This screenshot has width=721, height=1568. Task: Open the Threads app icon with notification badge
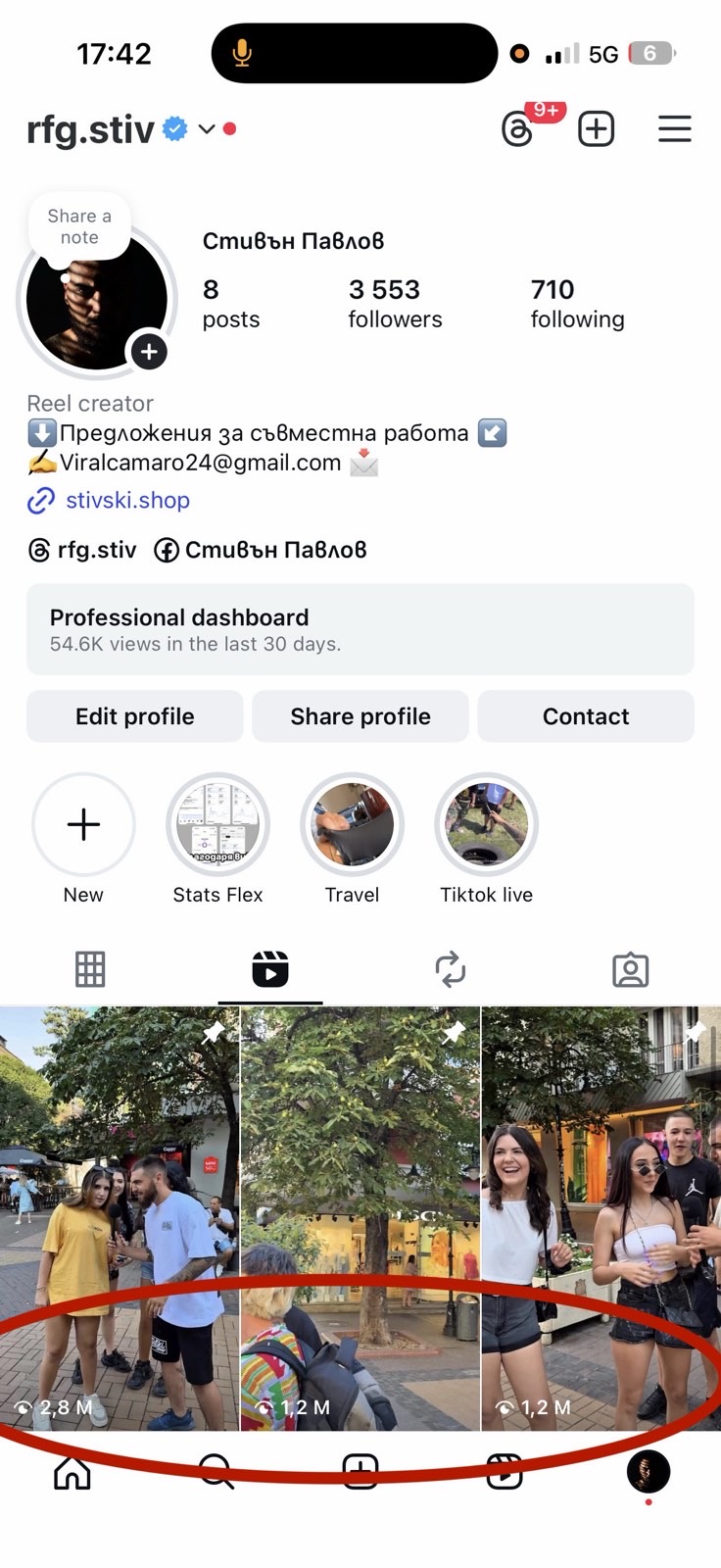[519, 127]
